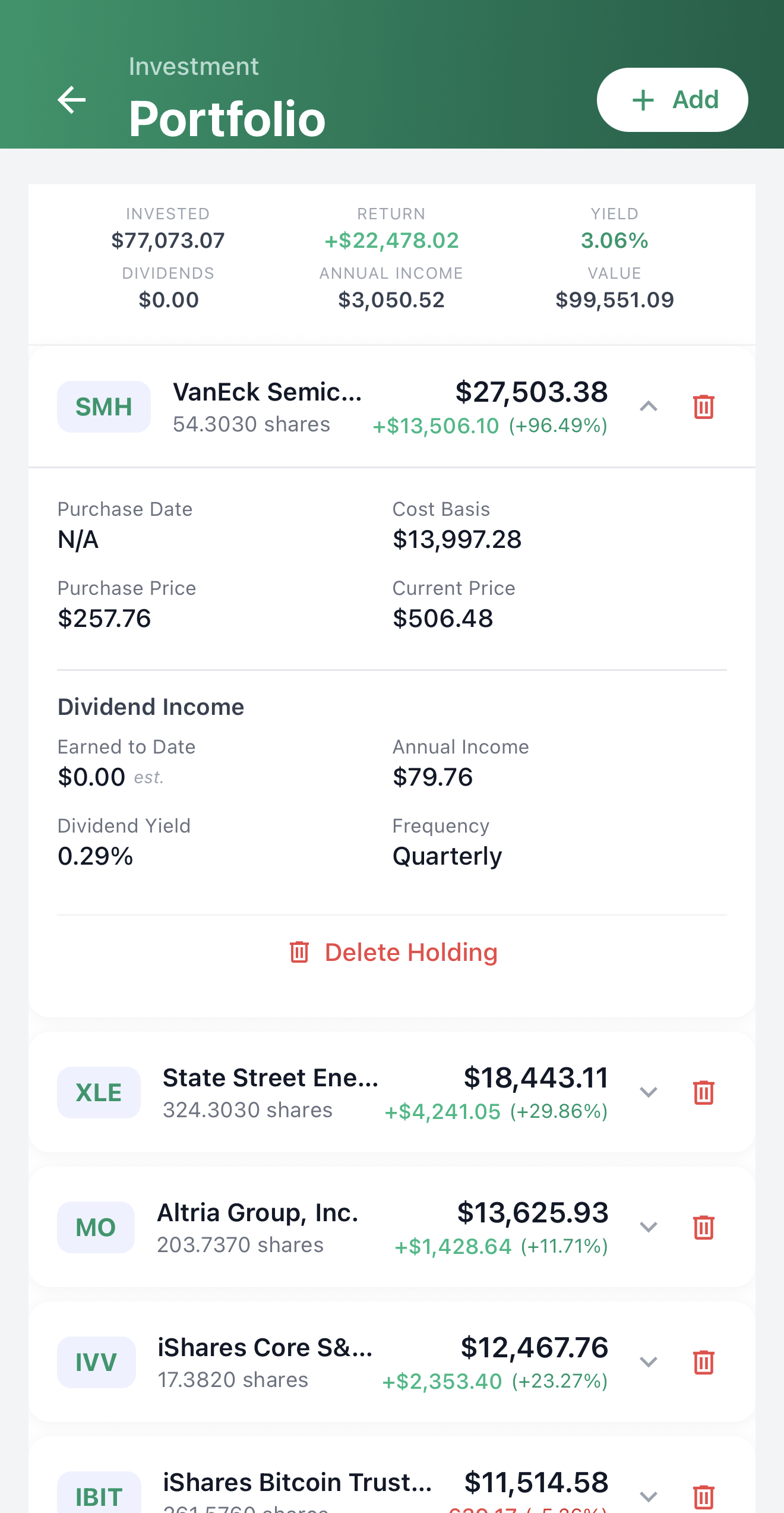Screen dimensions: 784x1513
Task: Delete the SMH holding via trash icon
Action: coord(703,406)
